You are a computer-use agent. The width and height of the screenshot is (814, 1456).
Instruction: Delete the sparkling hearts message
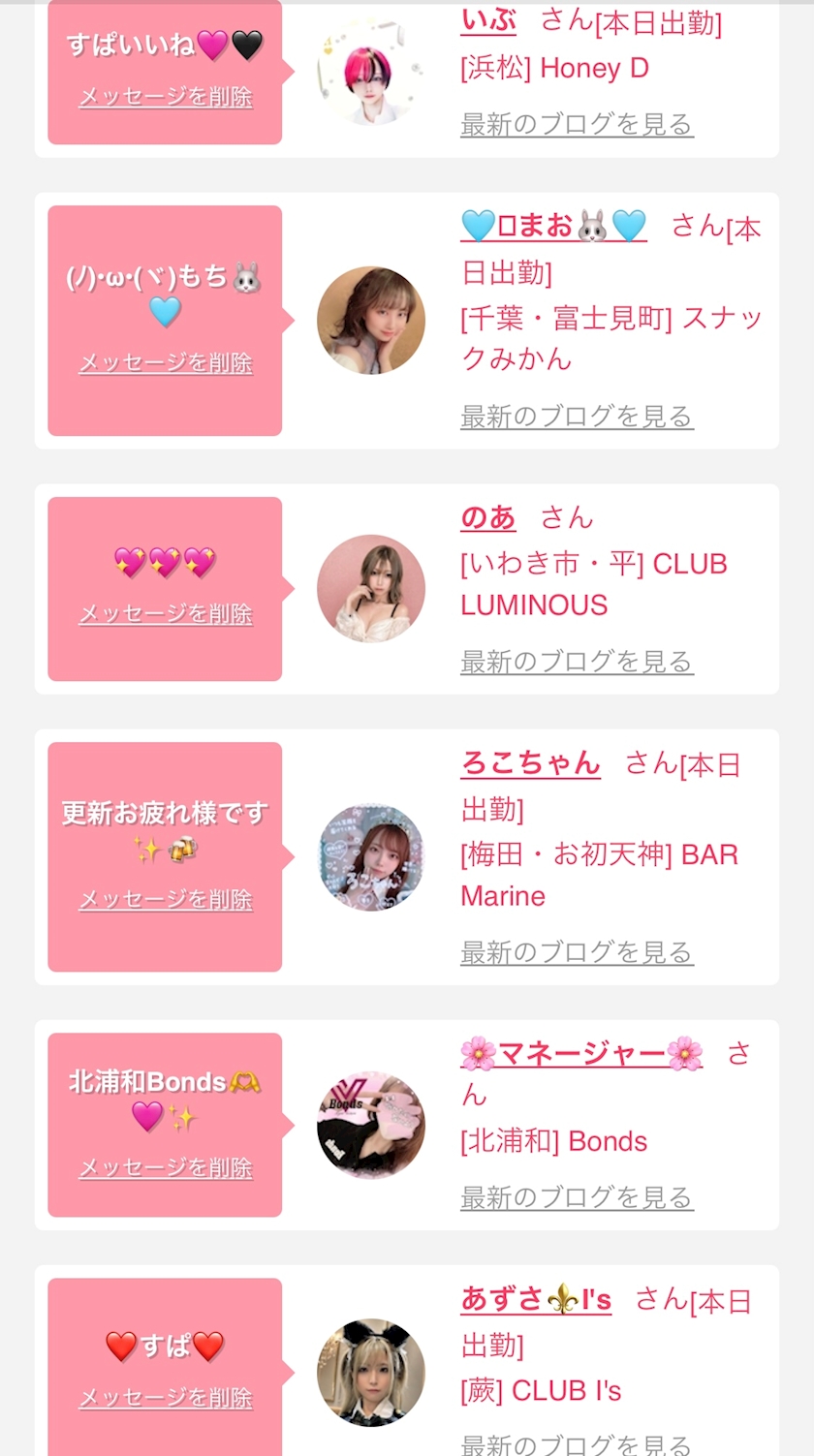coord(166,614)
